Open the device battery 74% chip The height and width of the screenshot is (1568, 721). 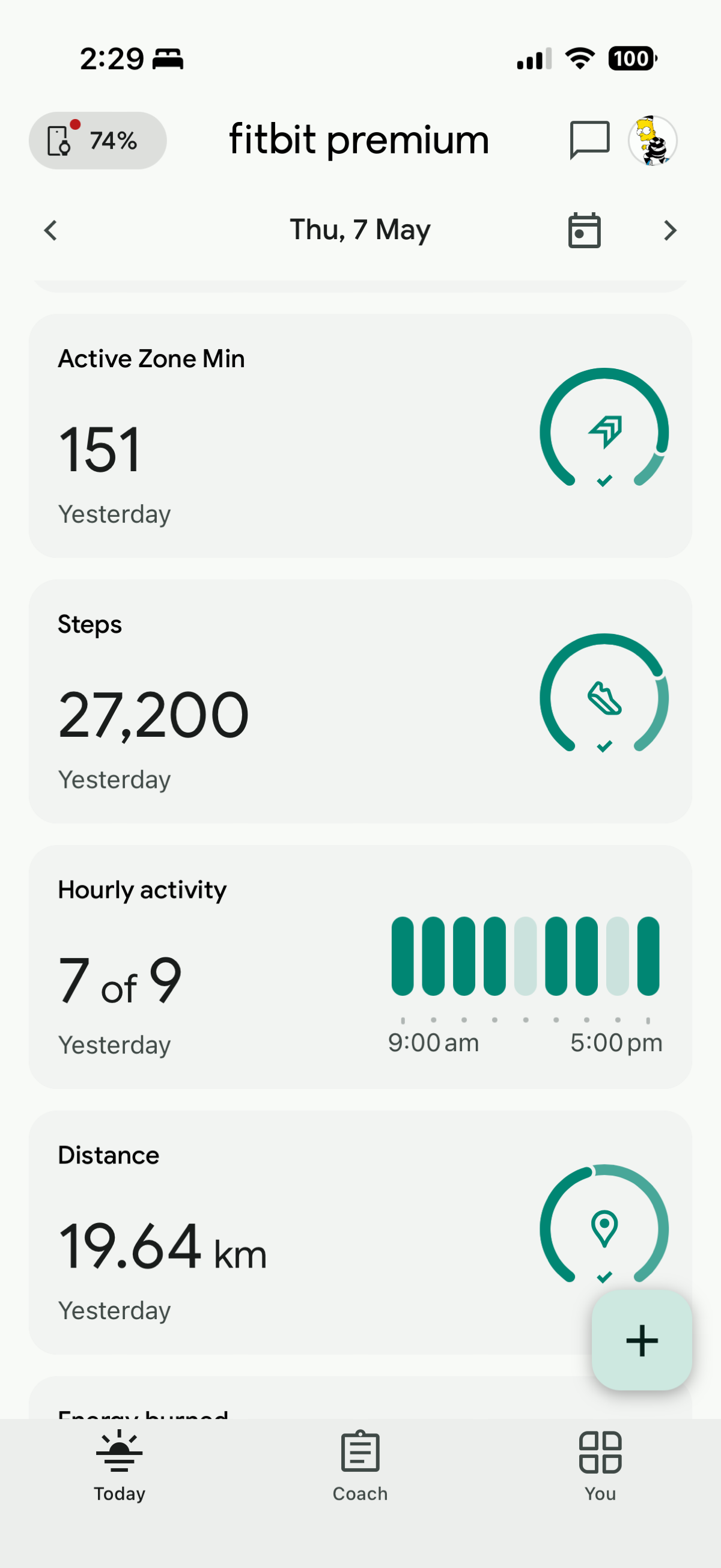(98, 141)
